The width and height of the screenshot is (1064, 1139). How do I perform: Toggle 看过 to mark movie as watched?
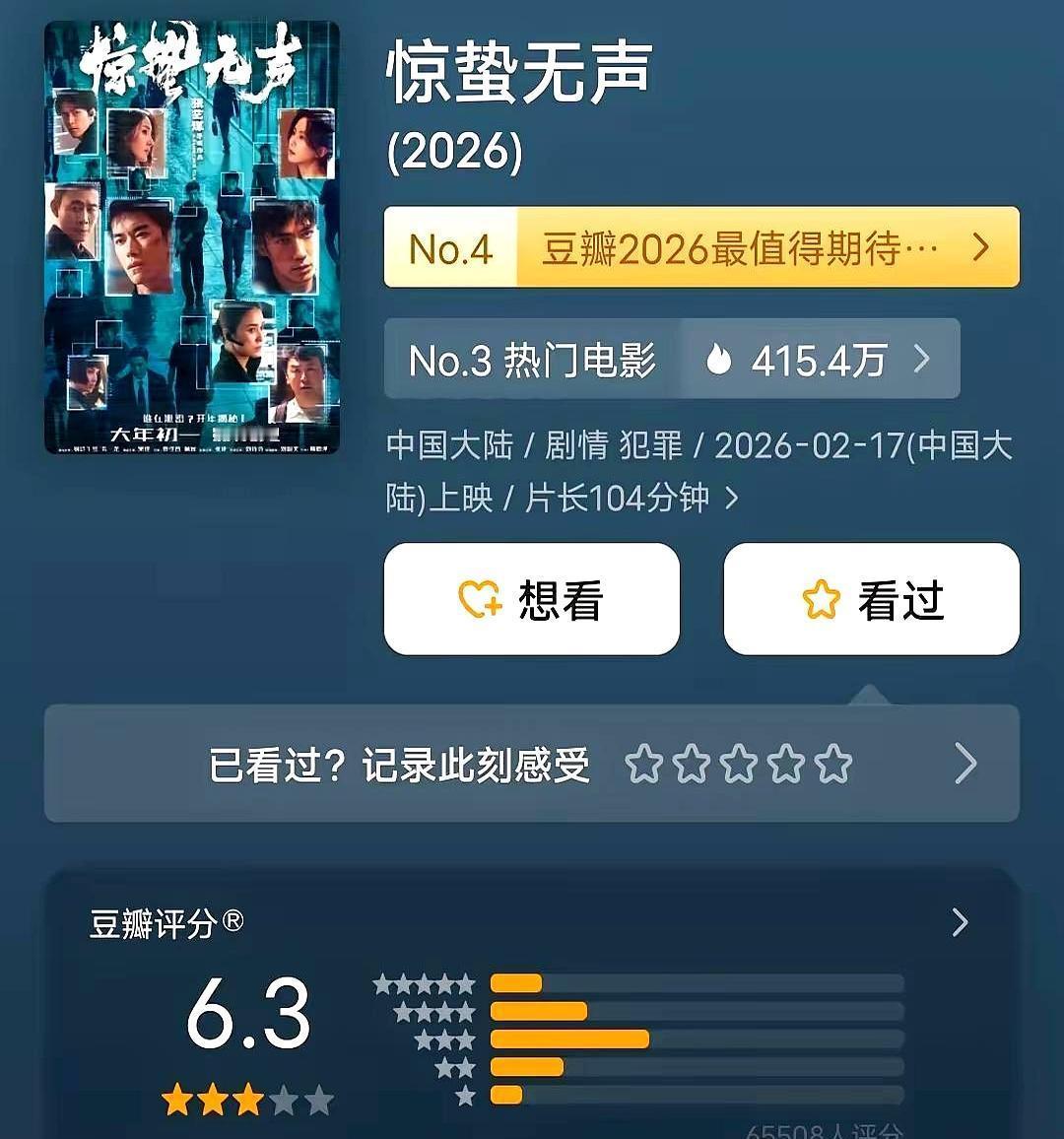pyautogui.click(x=871, y=598)
